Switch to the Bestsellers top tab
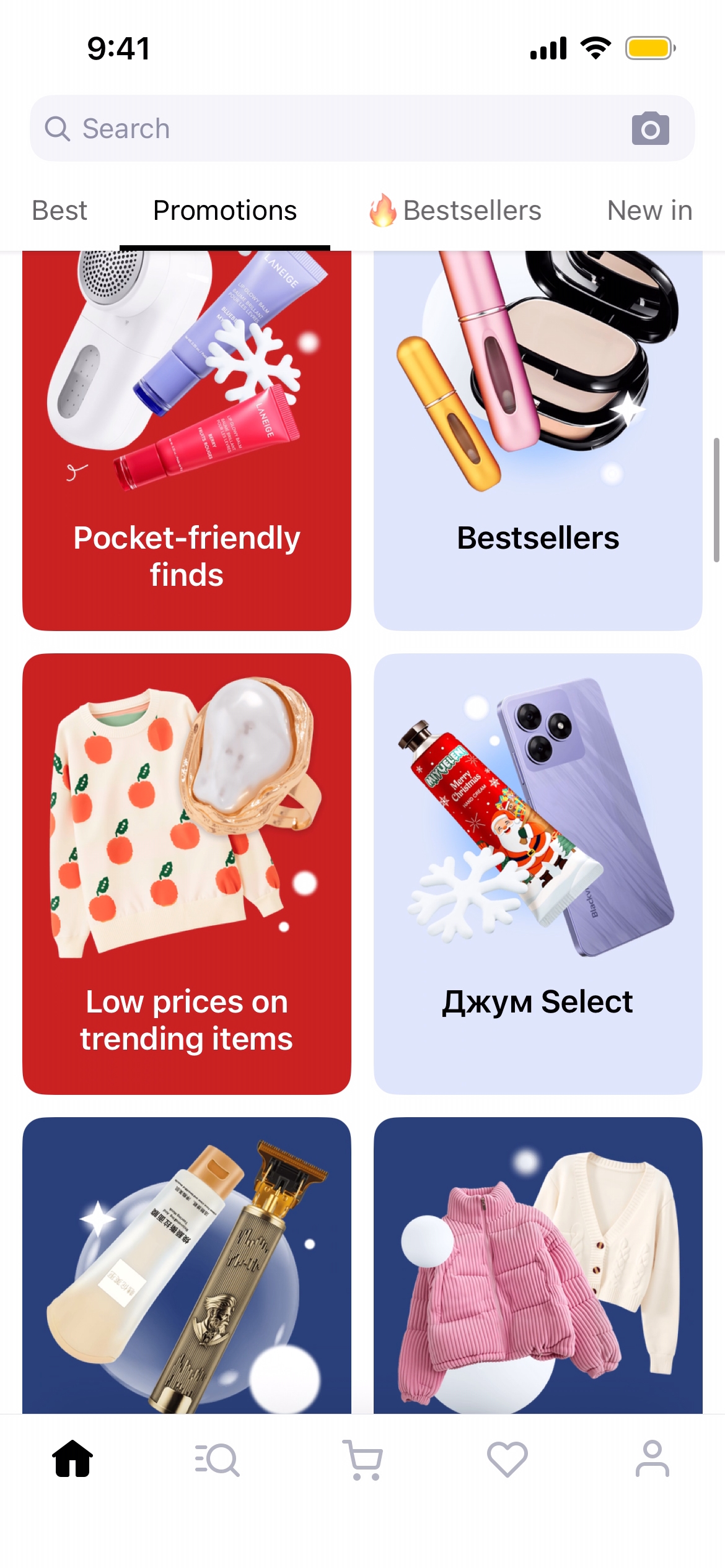 tap(455, 211)
